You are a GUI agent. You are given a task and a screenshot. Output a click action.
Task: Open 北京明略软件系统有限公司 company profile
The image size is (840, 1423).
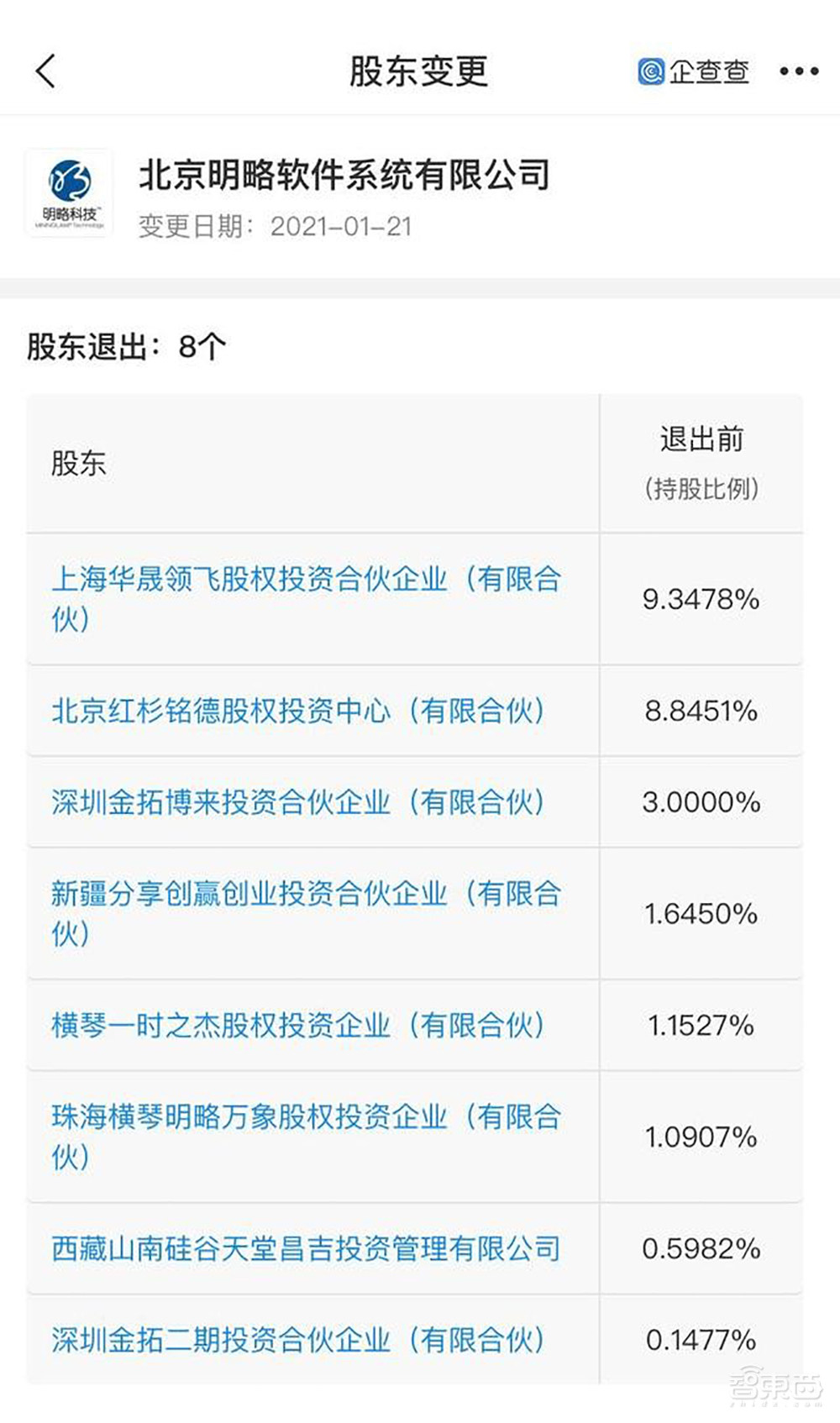[x=344, y=174]
